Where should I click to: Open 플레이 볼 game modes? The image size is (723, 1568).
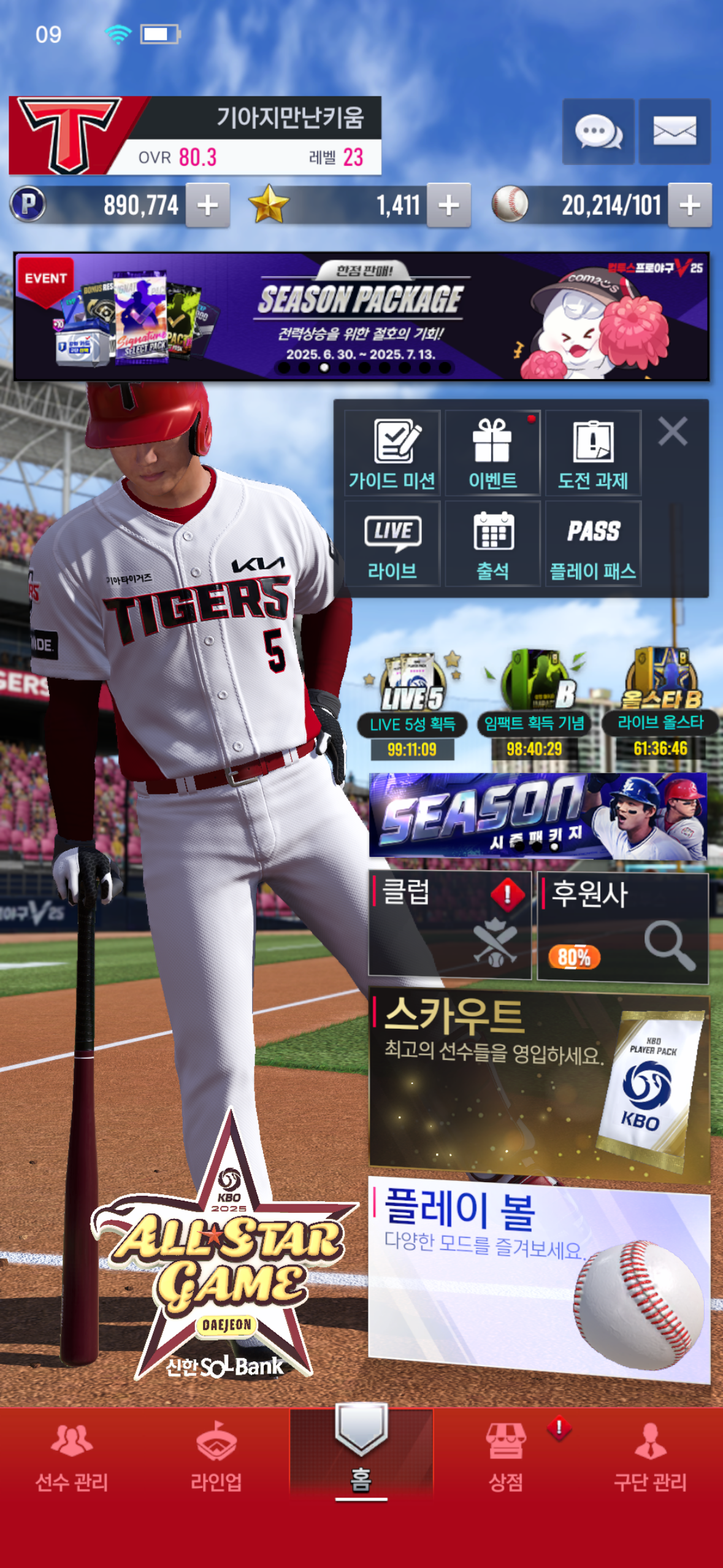tap(538, 1279)
